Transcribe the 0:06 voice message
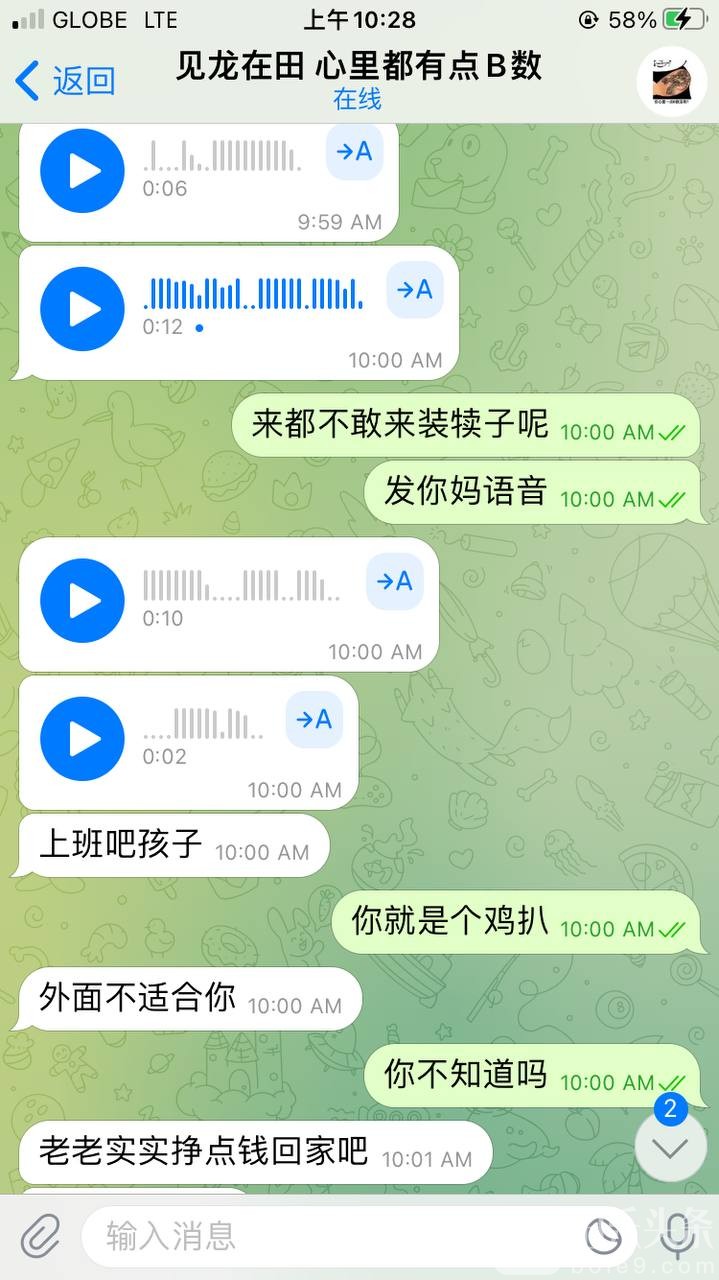The width and height of the screenshot is (719, 1280). tap(355, 152)
